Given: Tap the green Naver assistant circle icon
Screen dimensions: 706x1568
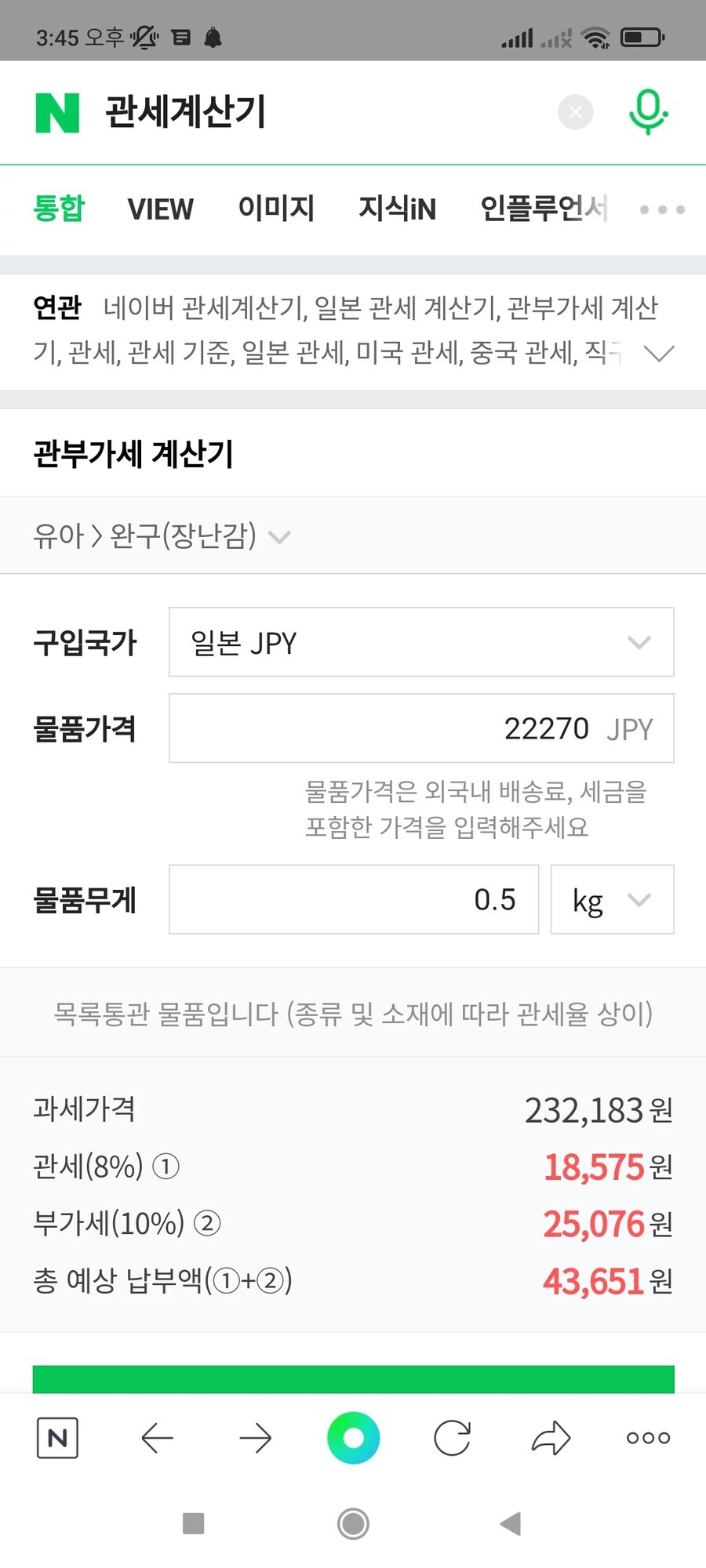Looking at the screenshot, I should pos(353,1437).
